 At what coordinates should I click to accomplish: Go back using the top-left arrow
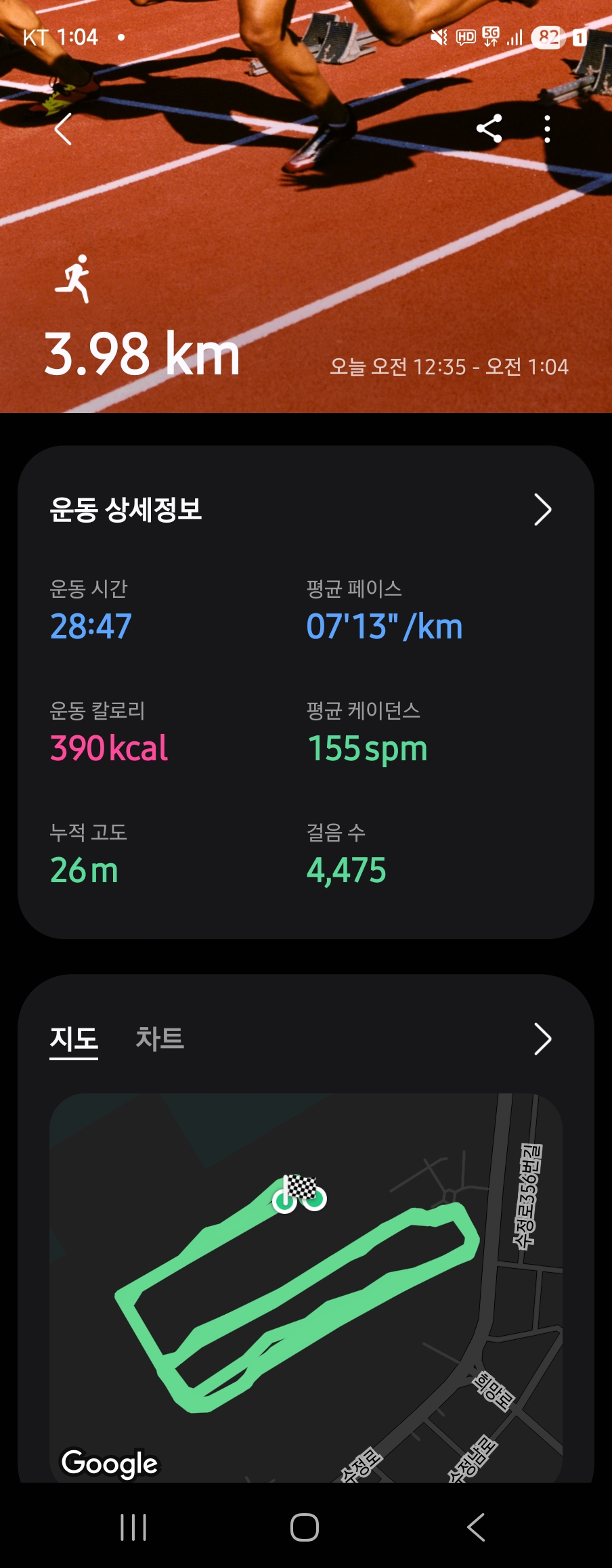[x=63, y=129]
